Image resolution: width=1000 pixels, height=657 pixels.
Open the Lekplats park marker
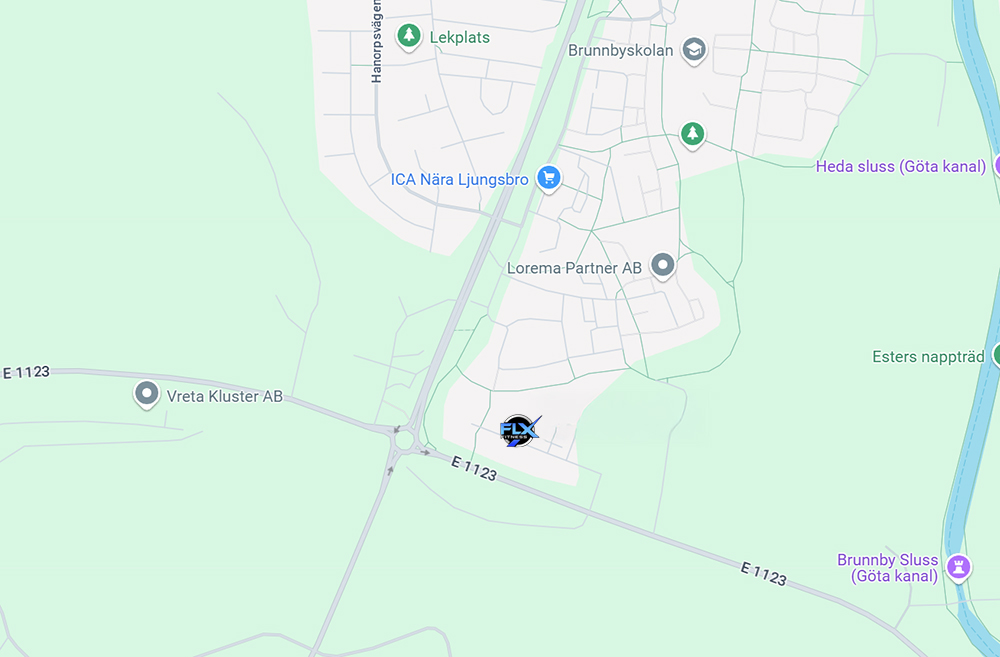408,36
